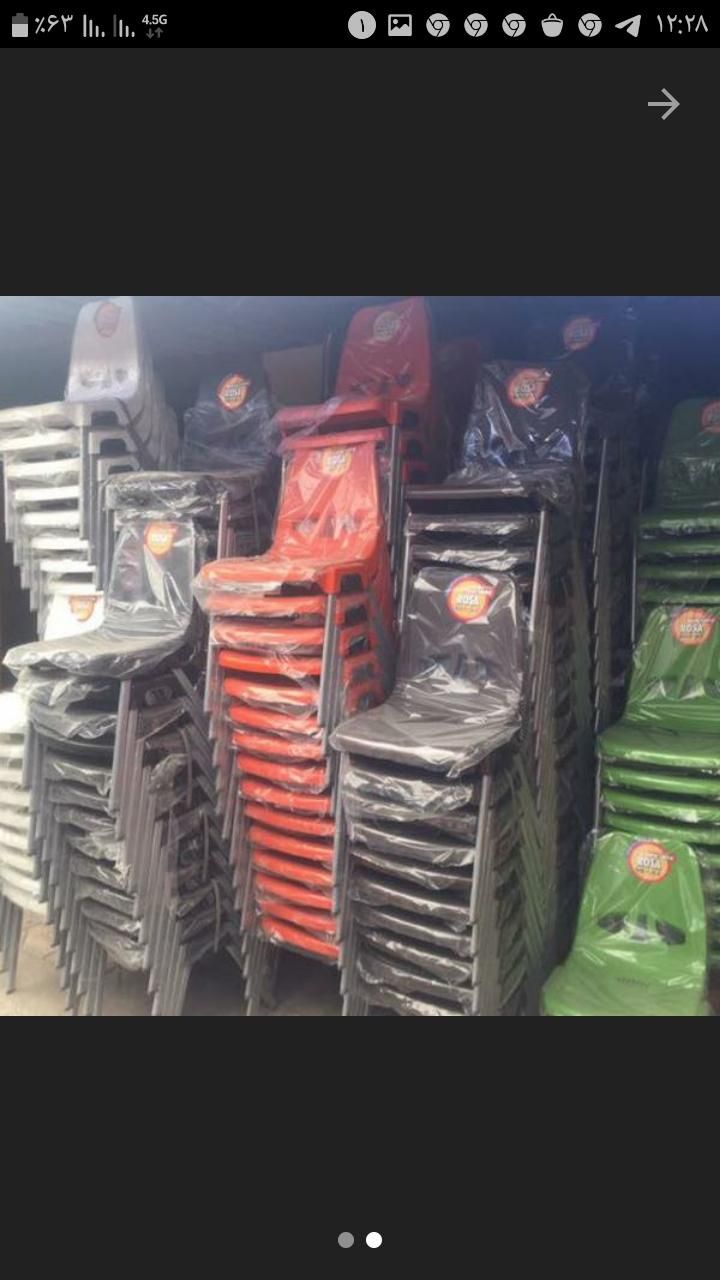The image size is (720, 1280).
Task: Tap the back arrow to close image viewer
Action: (x=663, y=104)
